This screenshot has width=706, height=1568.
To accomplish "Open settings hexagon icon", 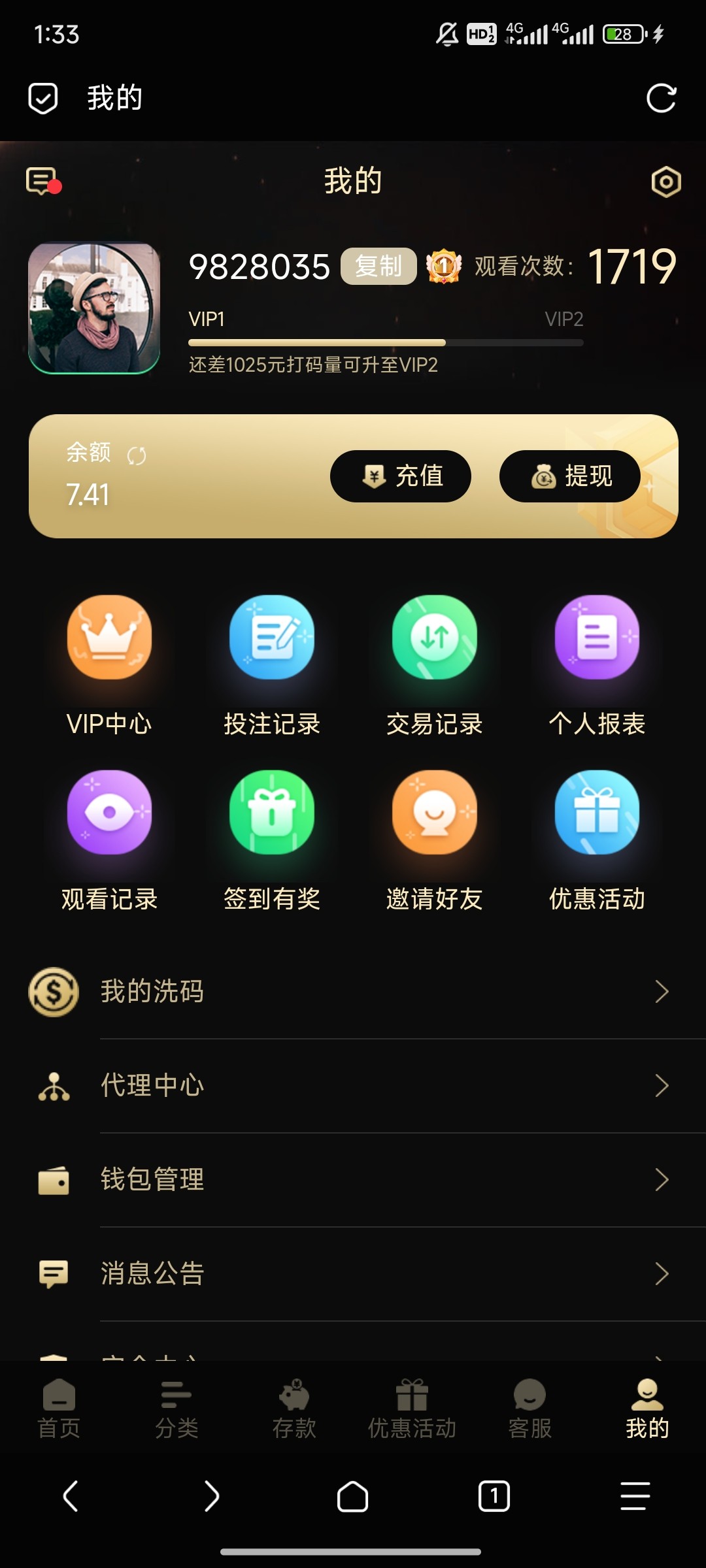I will (x=665, y=182).
